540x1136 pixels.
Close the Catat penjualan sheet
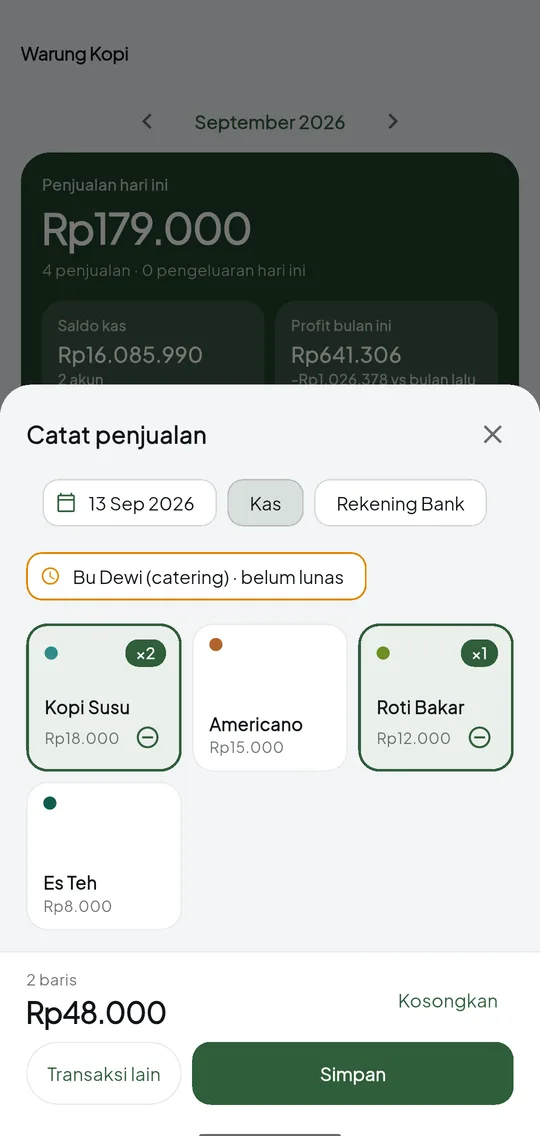pyautogui.click(x=492, y=435)
